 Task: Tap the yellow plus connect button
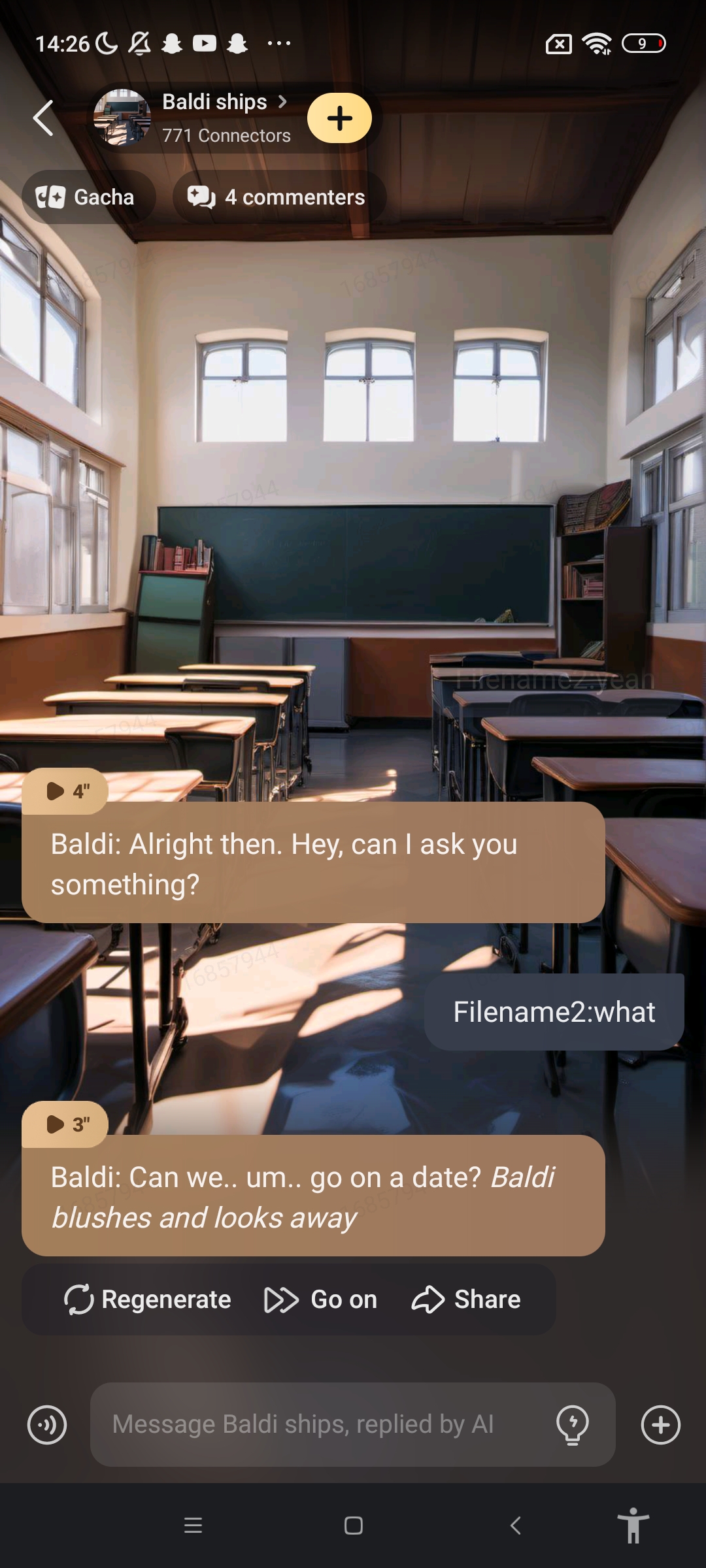(x=340, y=118)
